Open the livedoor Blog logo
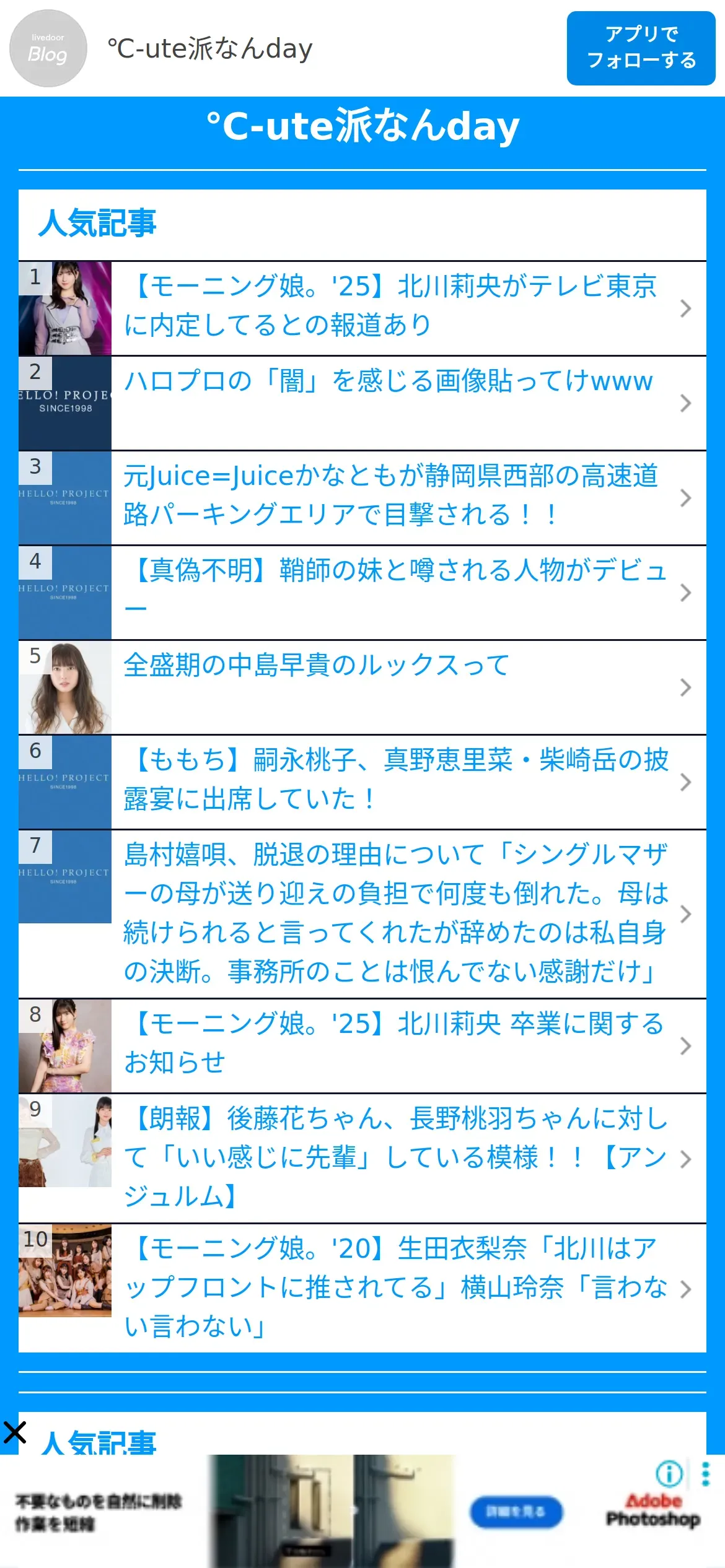This screenshot has height=1568, width=725. pos(48,48)
